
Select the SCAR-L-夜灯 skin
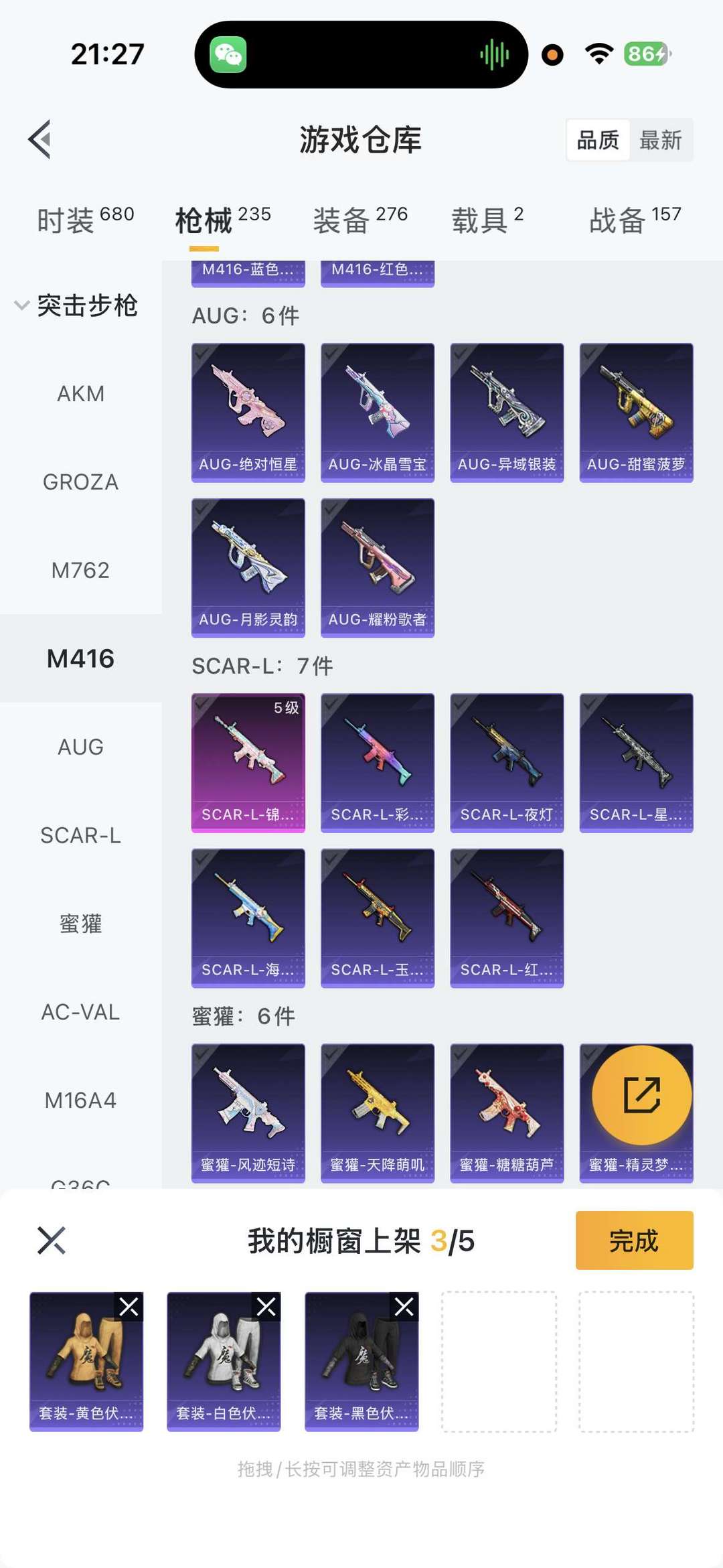tap(507, 762)
